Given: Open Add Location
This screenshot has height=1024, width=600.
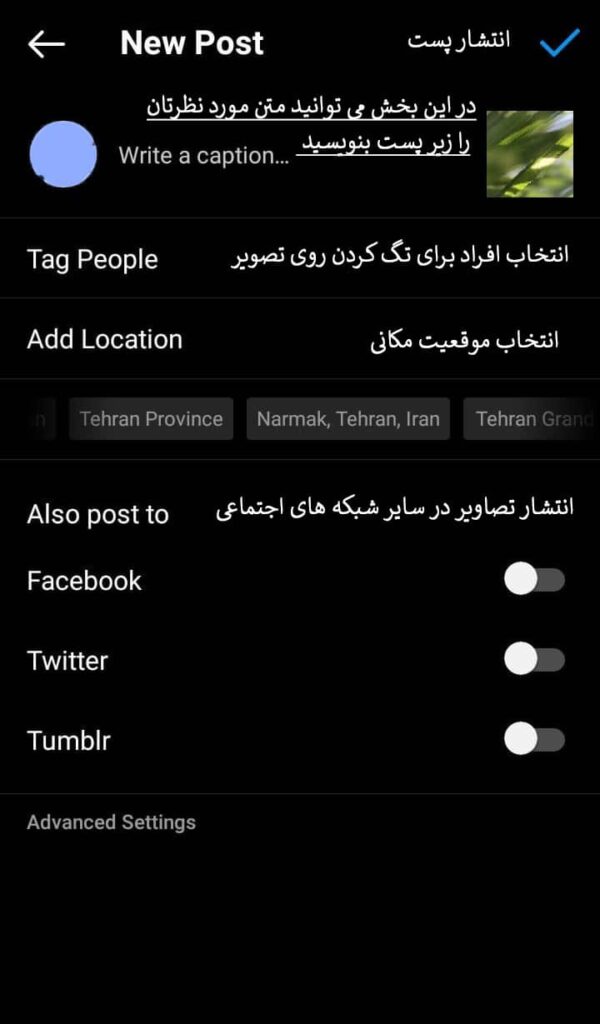Looking at the screenshot, I should (104, 339).
